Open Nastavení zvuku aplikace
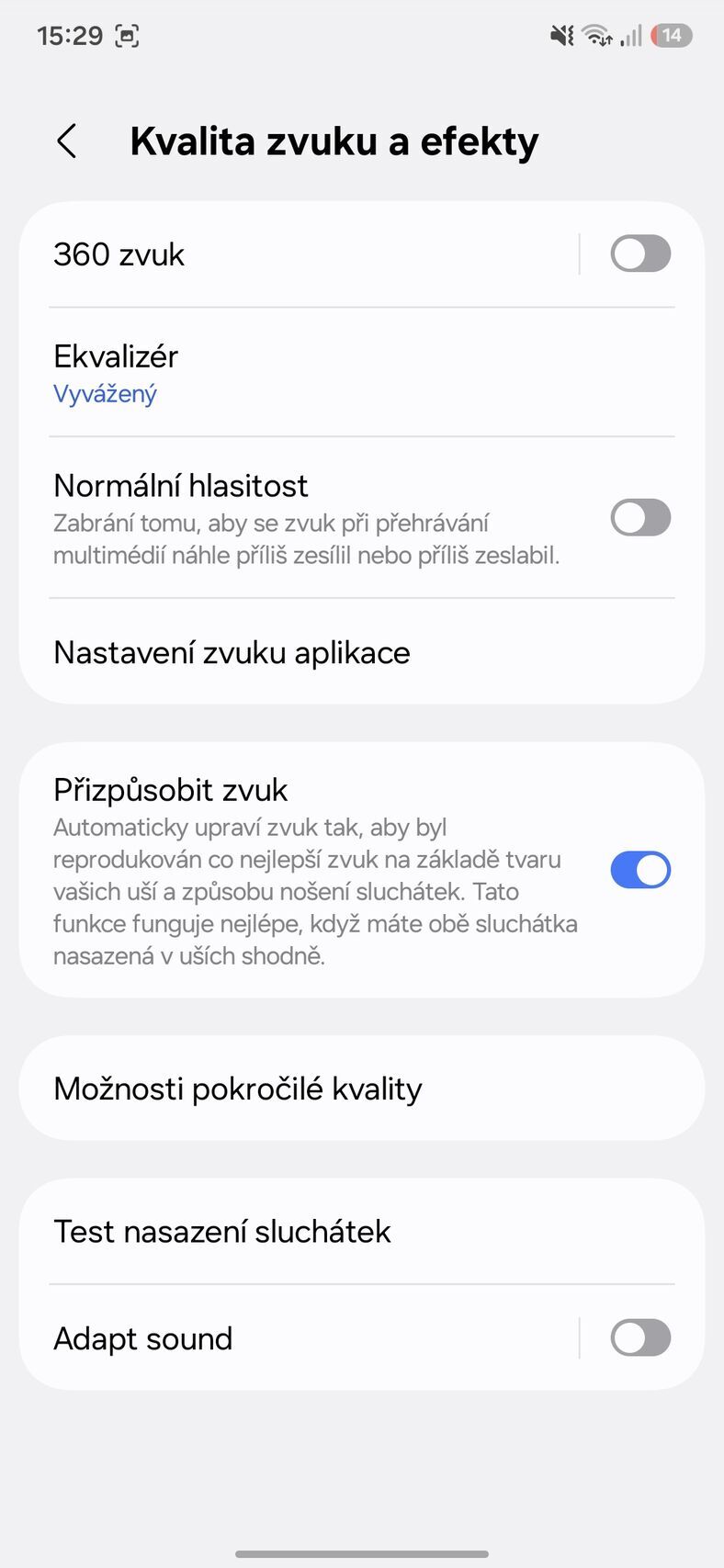 click(232, 652)
